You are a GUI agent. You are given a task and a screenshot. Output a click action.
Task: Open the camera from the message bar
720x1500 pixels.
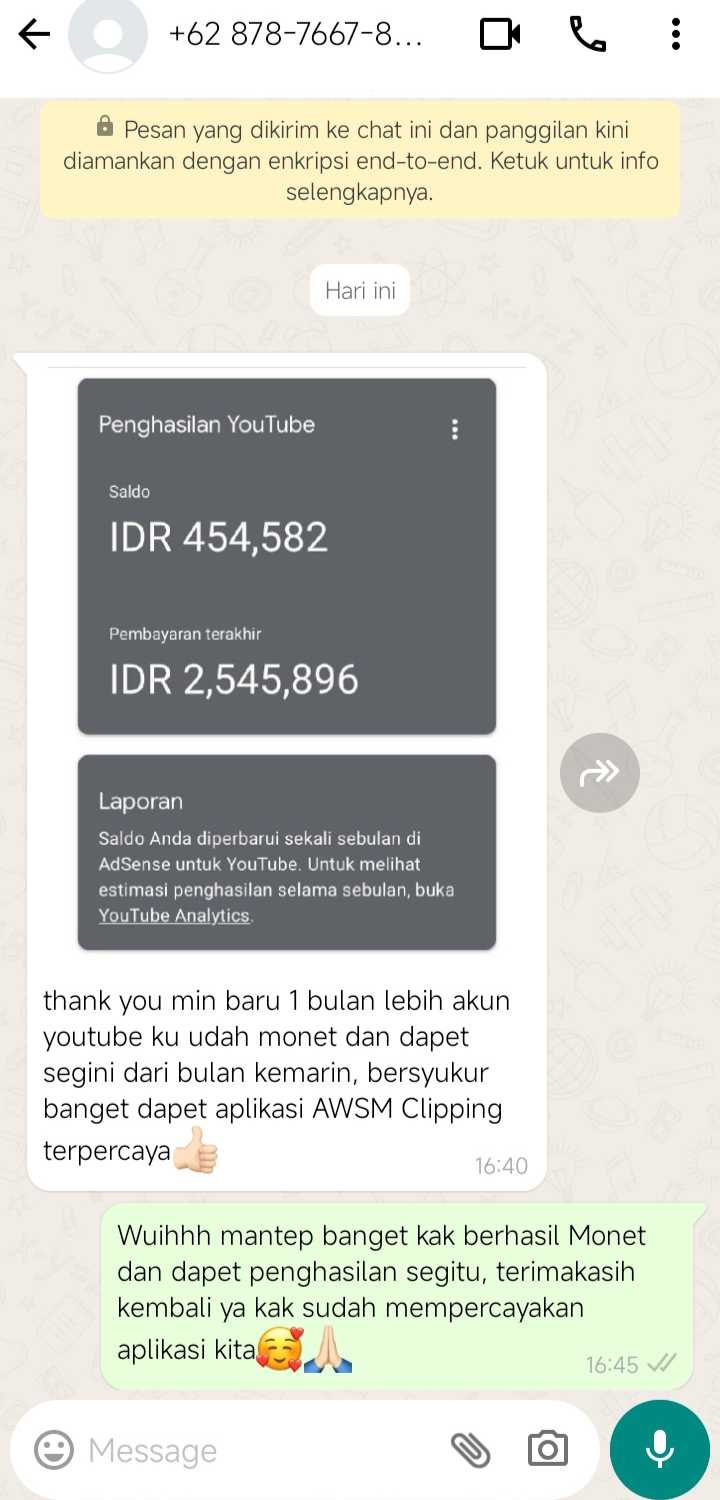tap(547, 1450)
